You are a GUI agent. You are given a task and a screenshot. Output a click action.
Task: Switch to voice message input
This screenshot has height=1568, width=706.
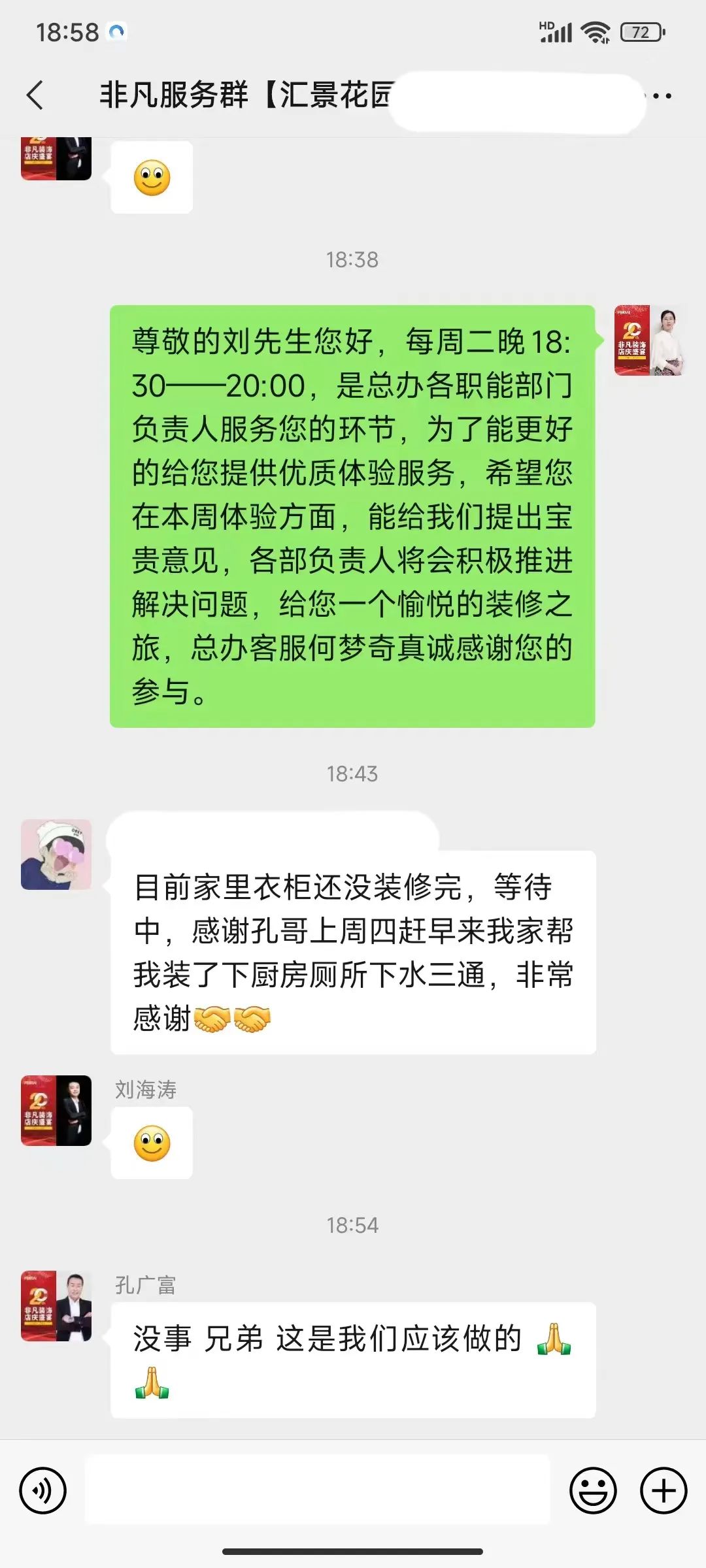43,1491
